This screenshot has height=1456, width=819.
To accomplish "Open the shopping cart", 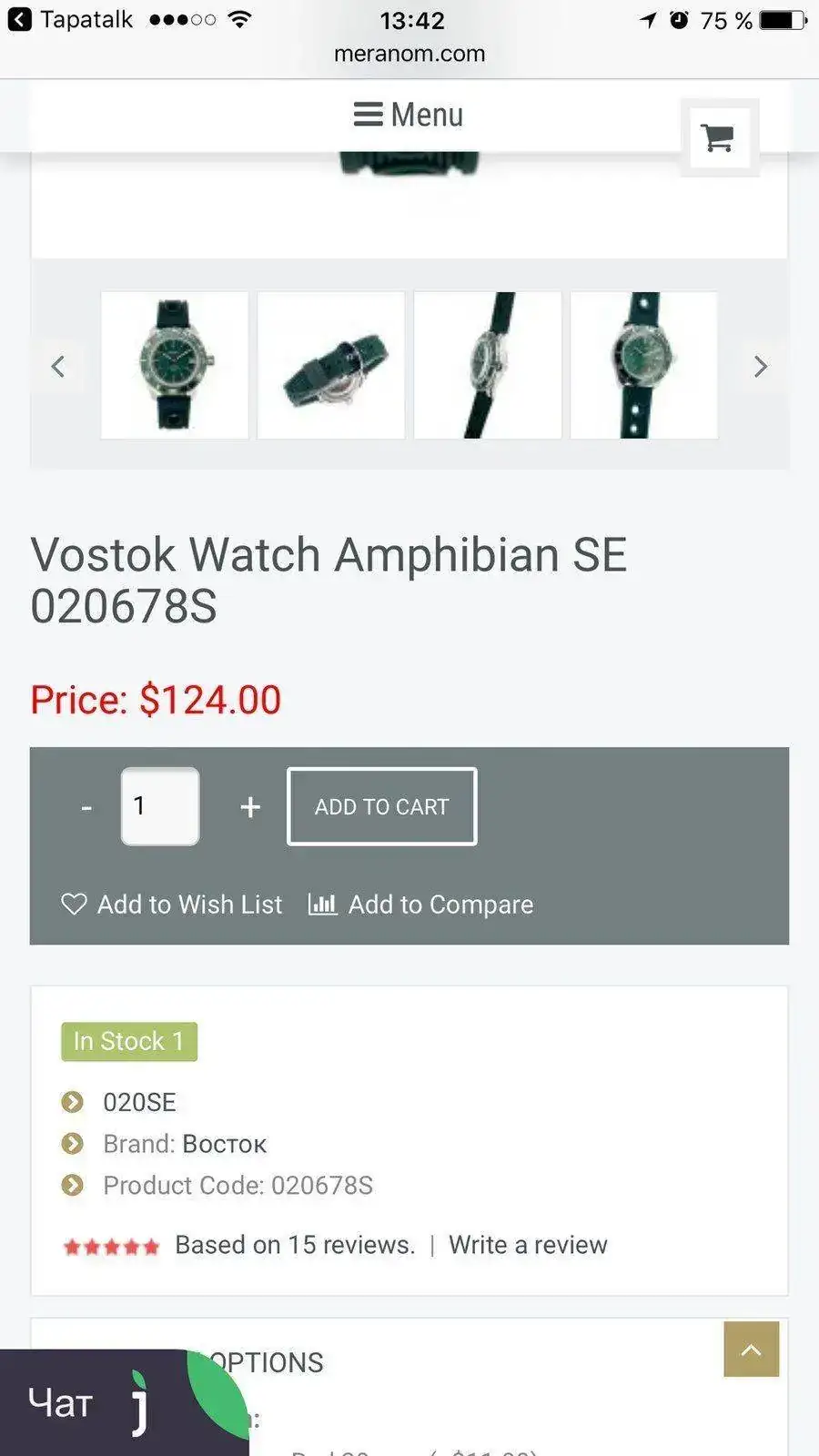I will tap(718, 138).
